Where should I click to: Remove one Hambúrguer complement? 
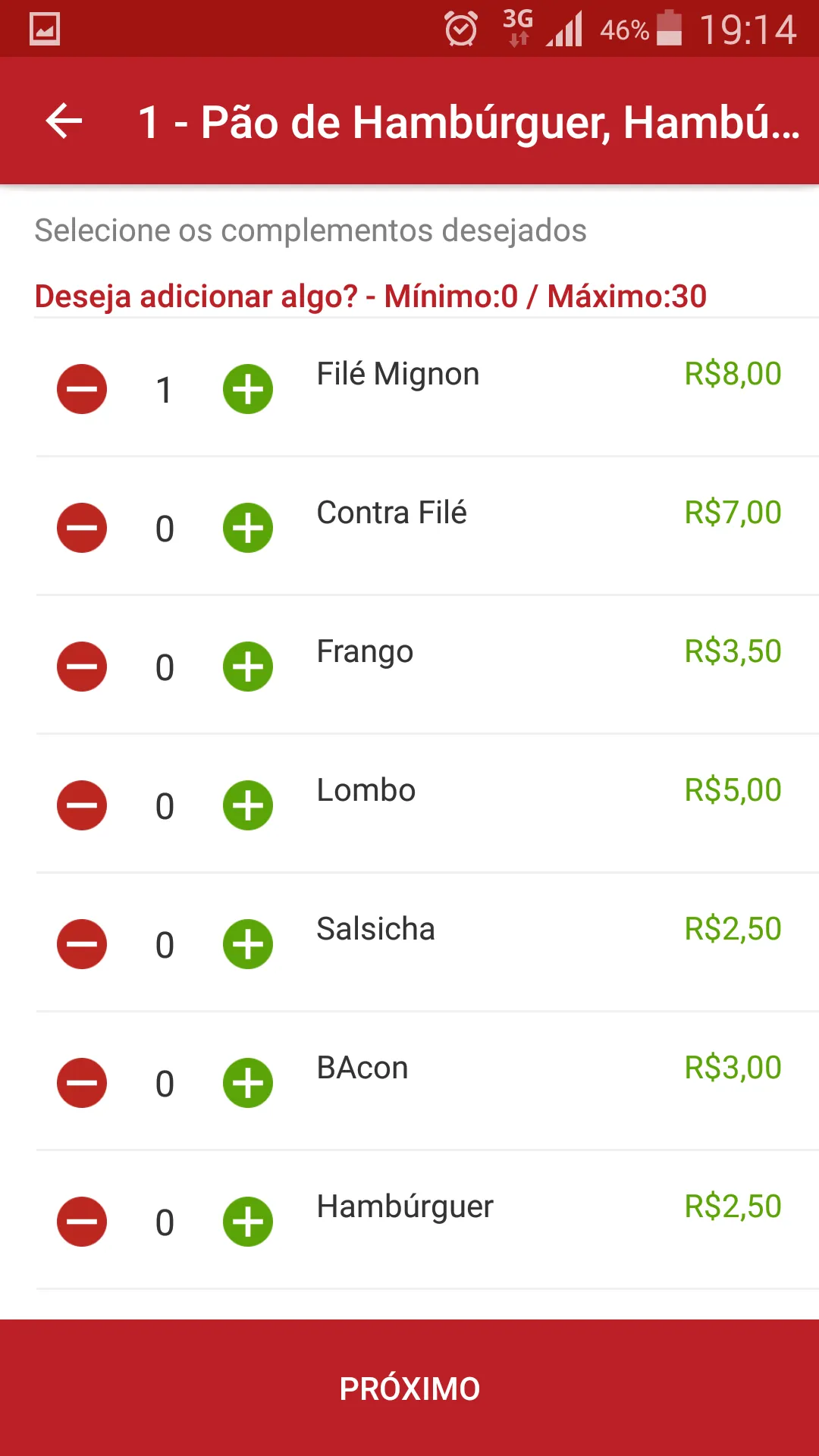pyautogui.click(x=82, y=1222)
